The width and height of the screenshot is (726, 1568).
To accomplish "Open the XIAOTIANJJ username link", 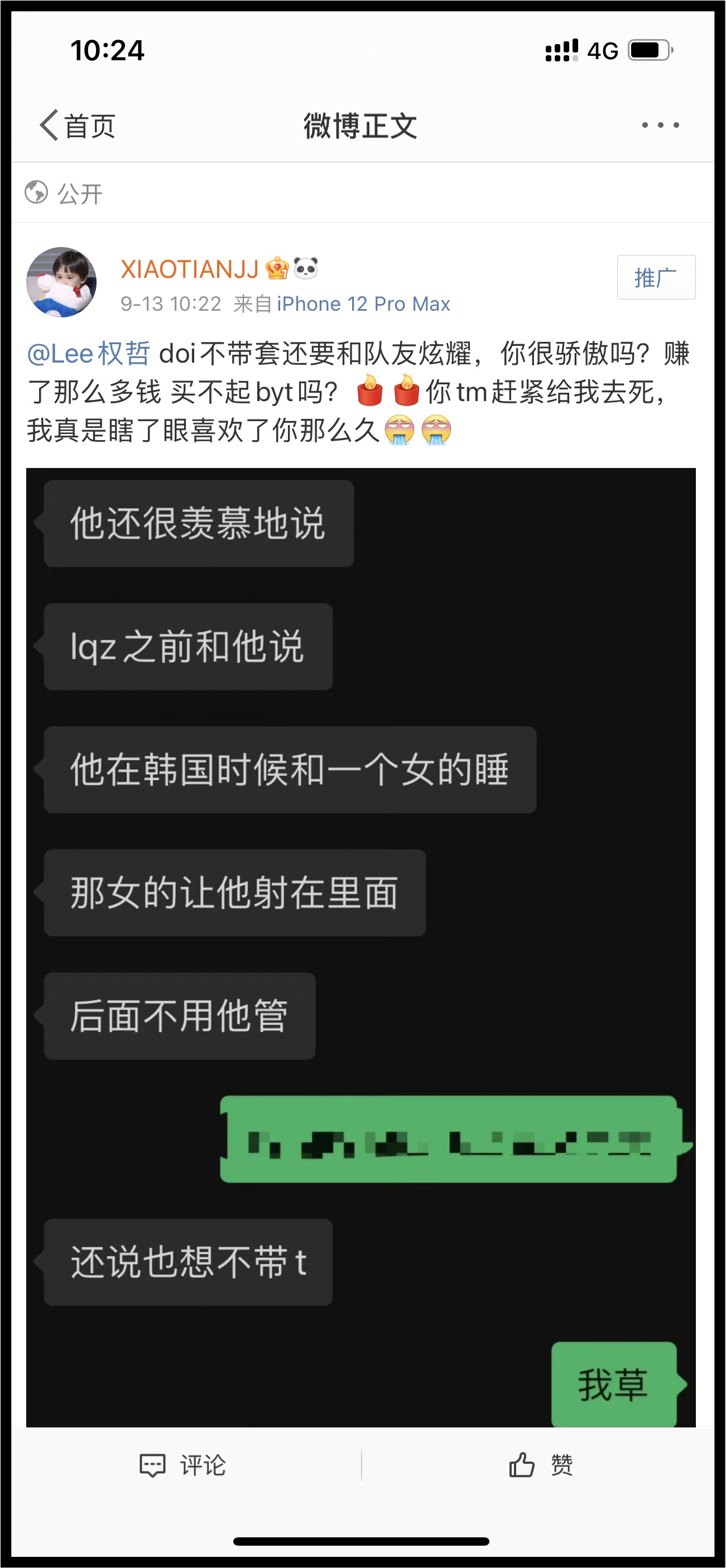I will click(190, 269).
